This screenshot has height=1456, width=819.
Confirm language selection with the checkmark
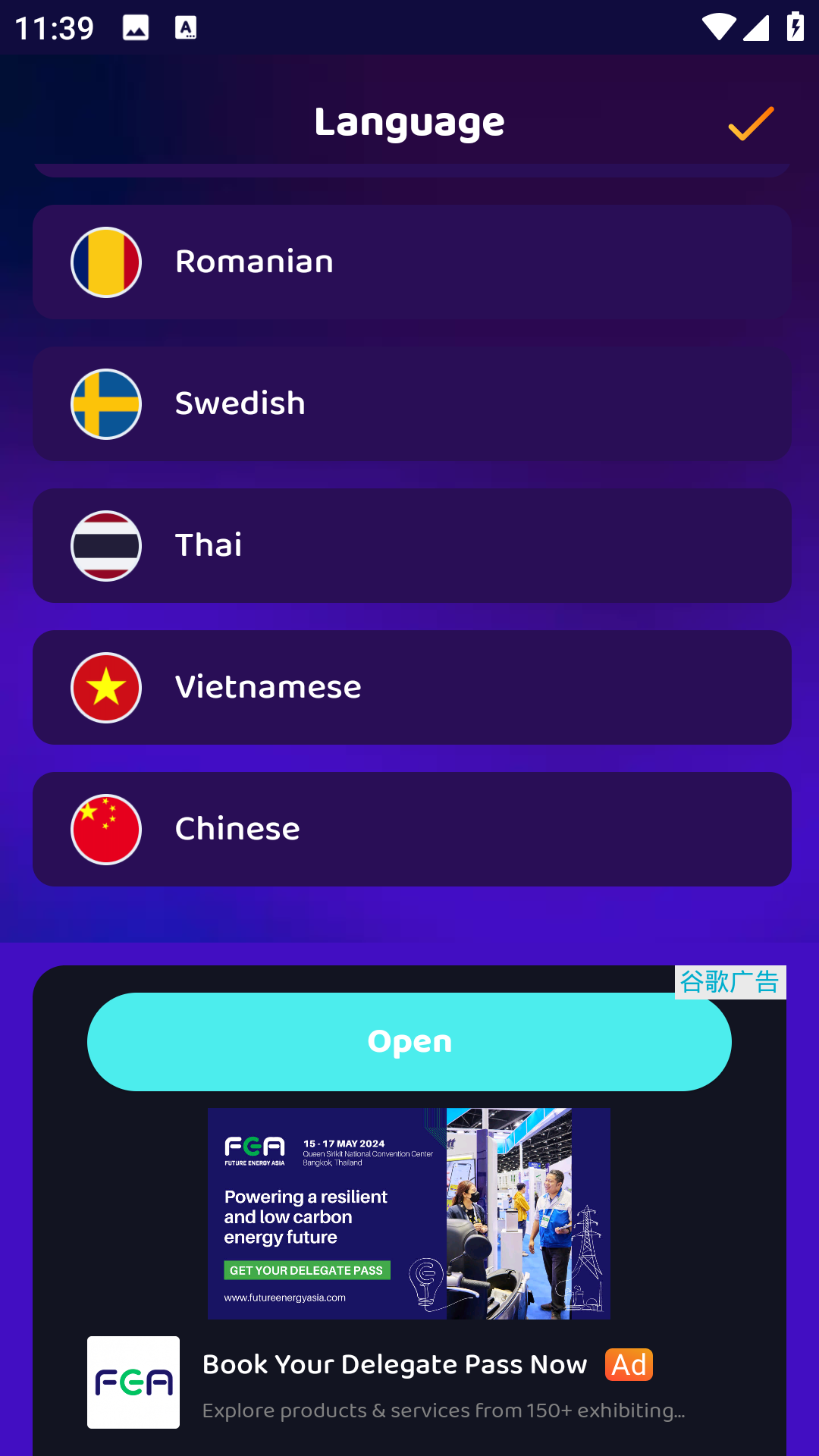pyautogui.click(x=751, y=124)
